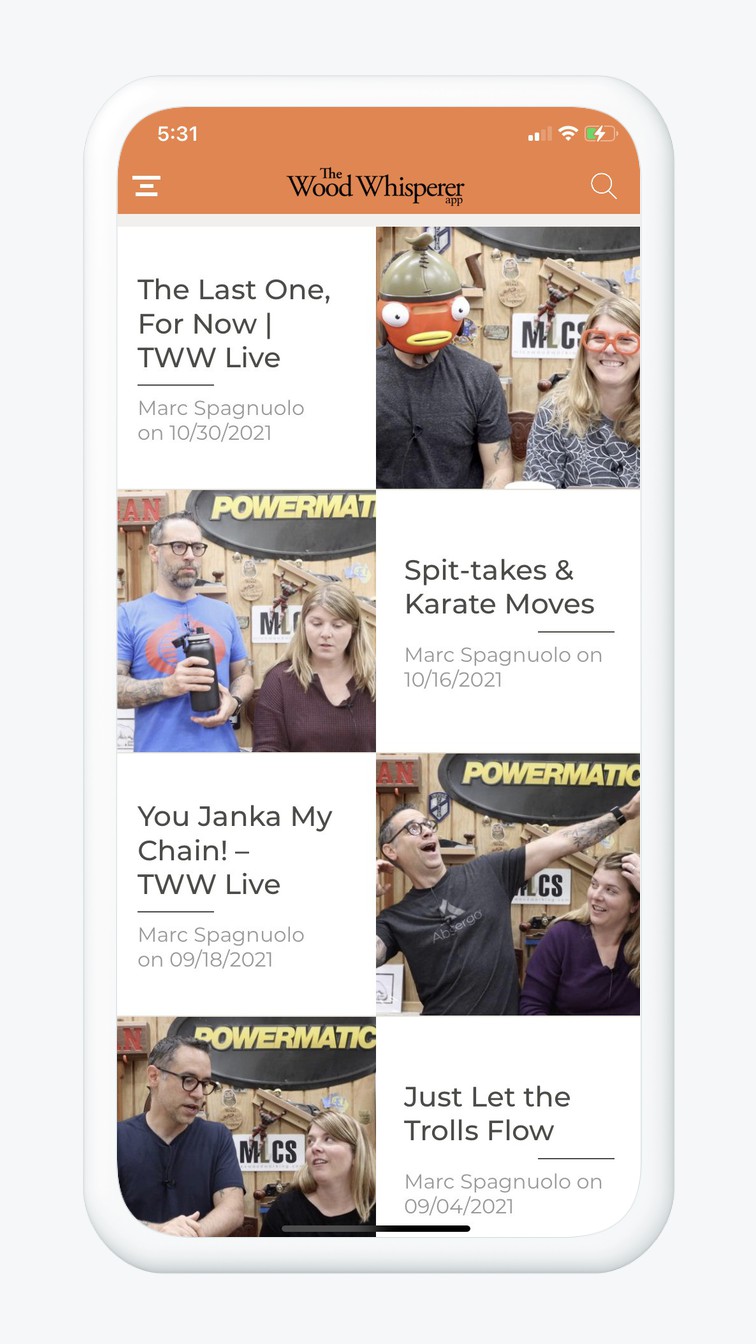Open the hamburger navigation menu
756x1344 pixels.
tap(146, 186)
